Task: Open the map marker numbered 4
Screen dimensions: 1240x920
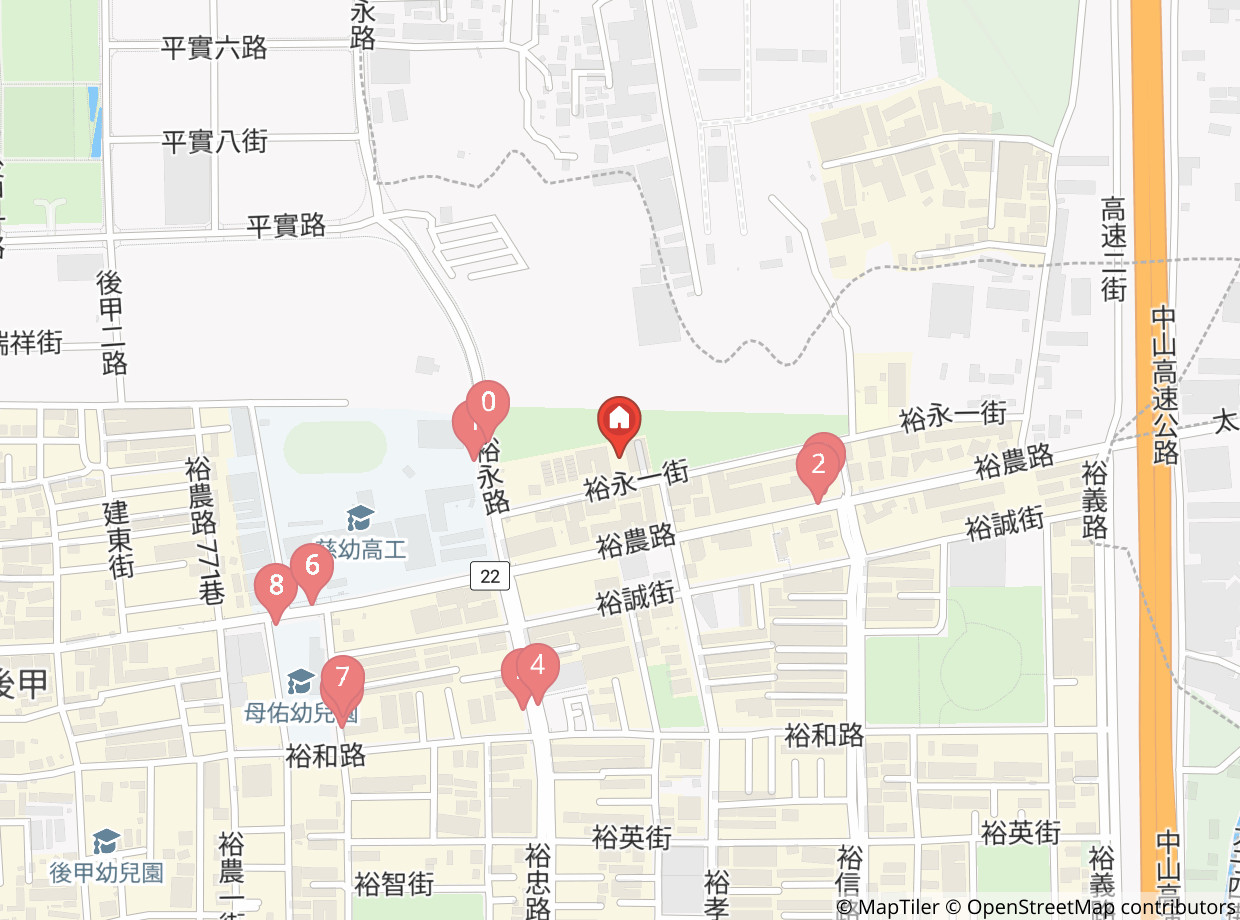Action: (x=537, y=665)
